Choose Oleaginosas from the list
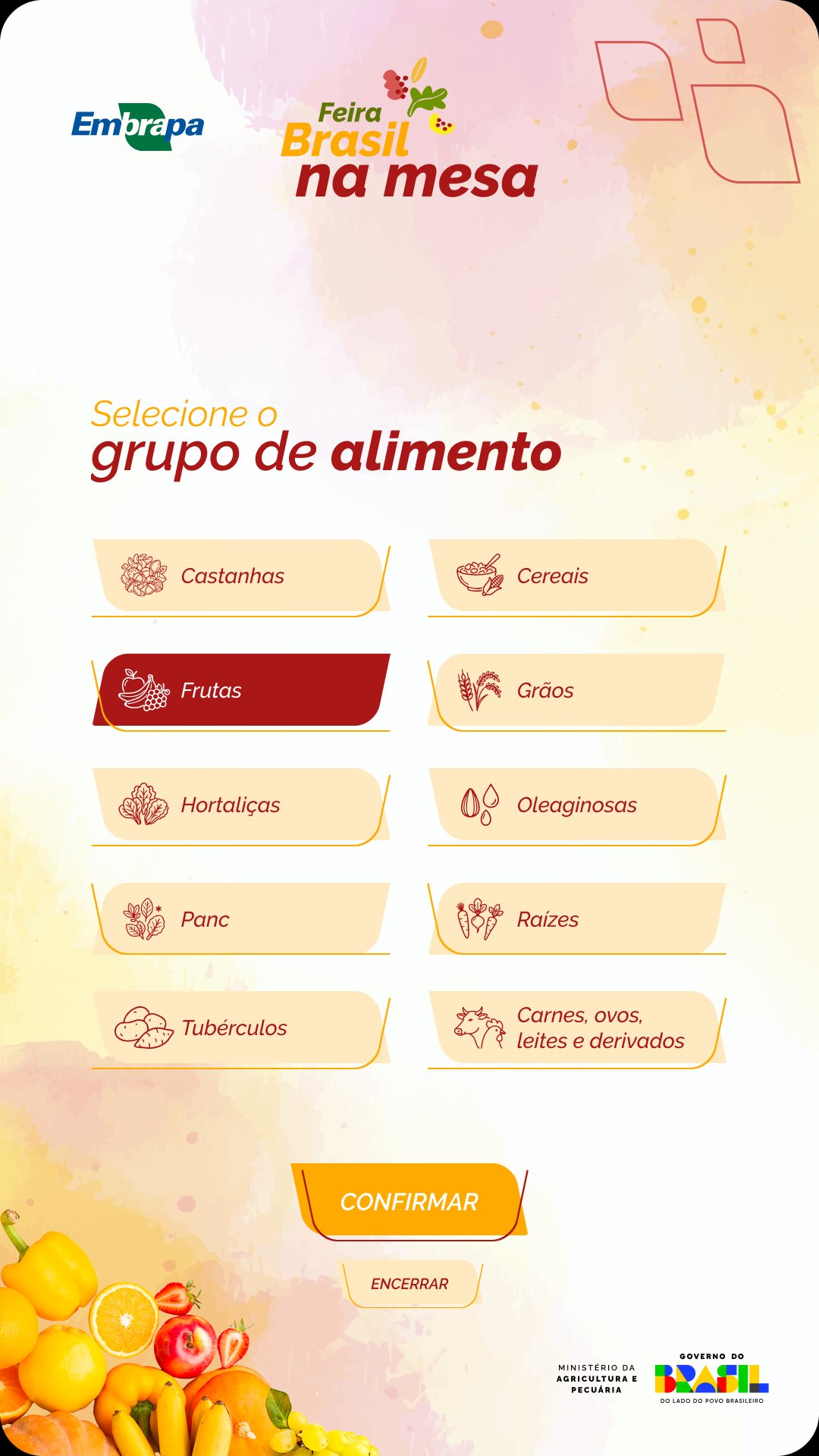819x1456 pixels. [x=577, y=805]
